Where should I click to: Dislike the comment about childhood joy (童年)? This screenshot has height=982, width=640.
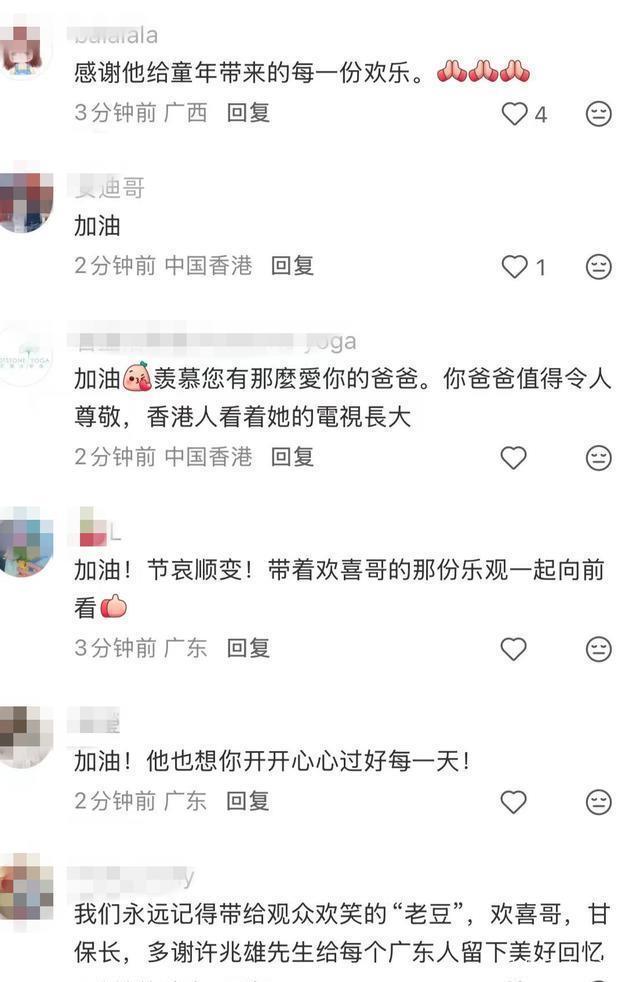pos(598,114)
